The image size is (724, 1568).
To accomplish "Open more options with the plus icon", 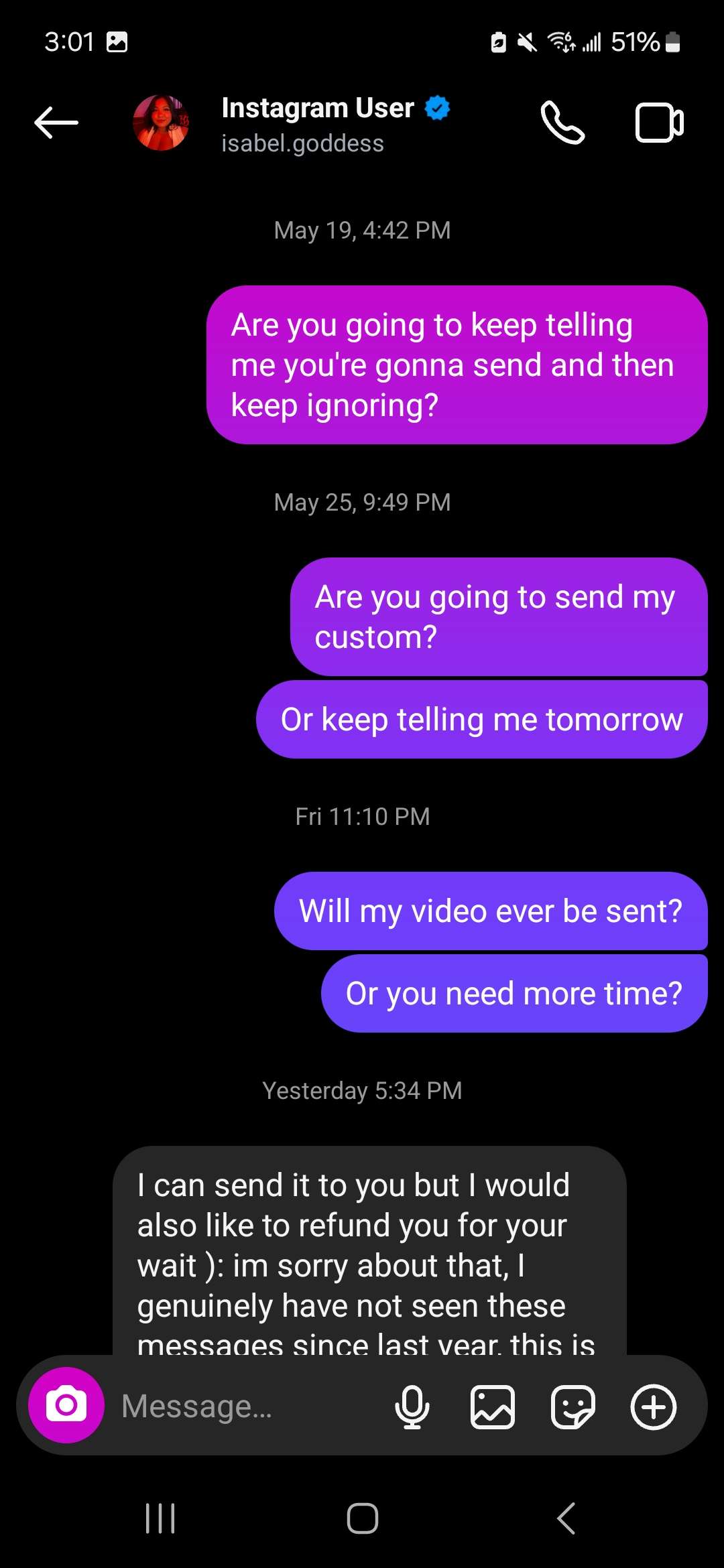I will pos(654,1407).
